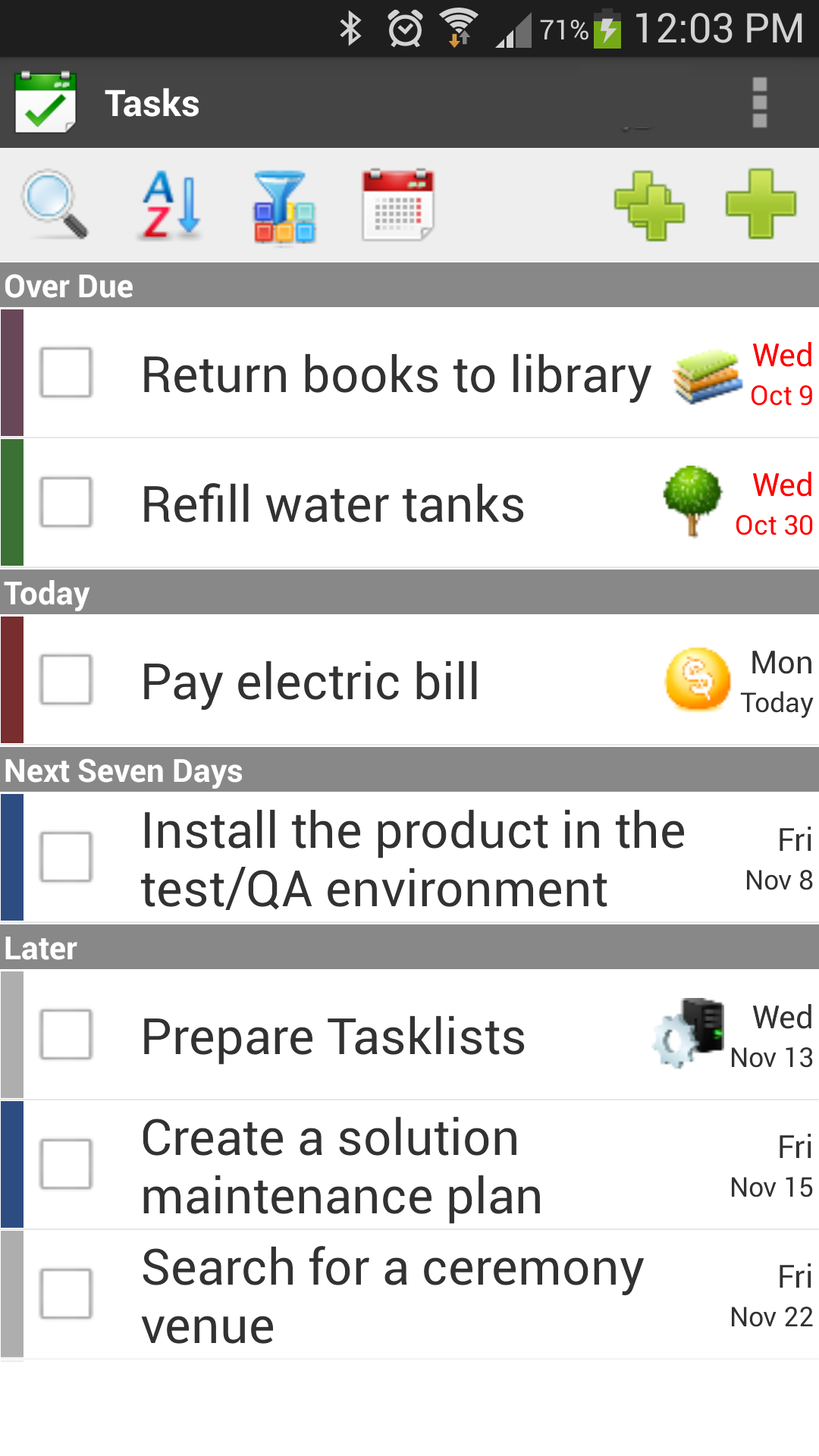Image resolution: width=819 pixels, height=1456 pixels.
Task: Tap the Tasks app icon in the title bar
Action: (44, 103)
